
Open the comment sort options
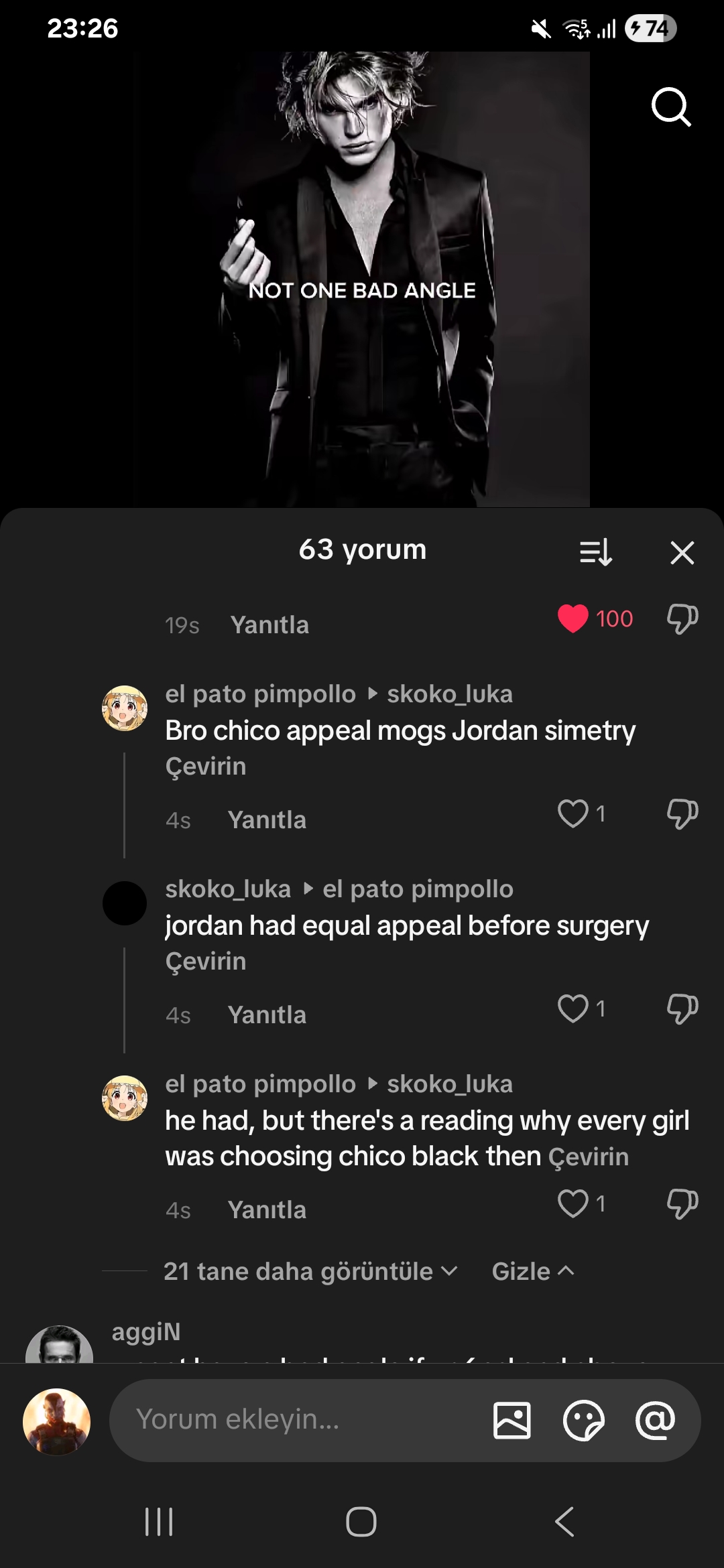coord(595,553)
